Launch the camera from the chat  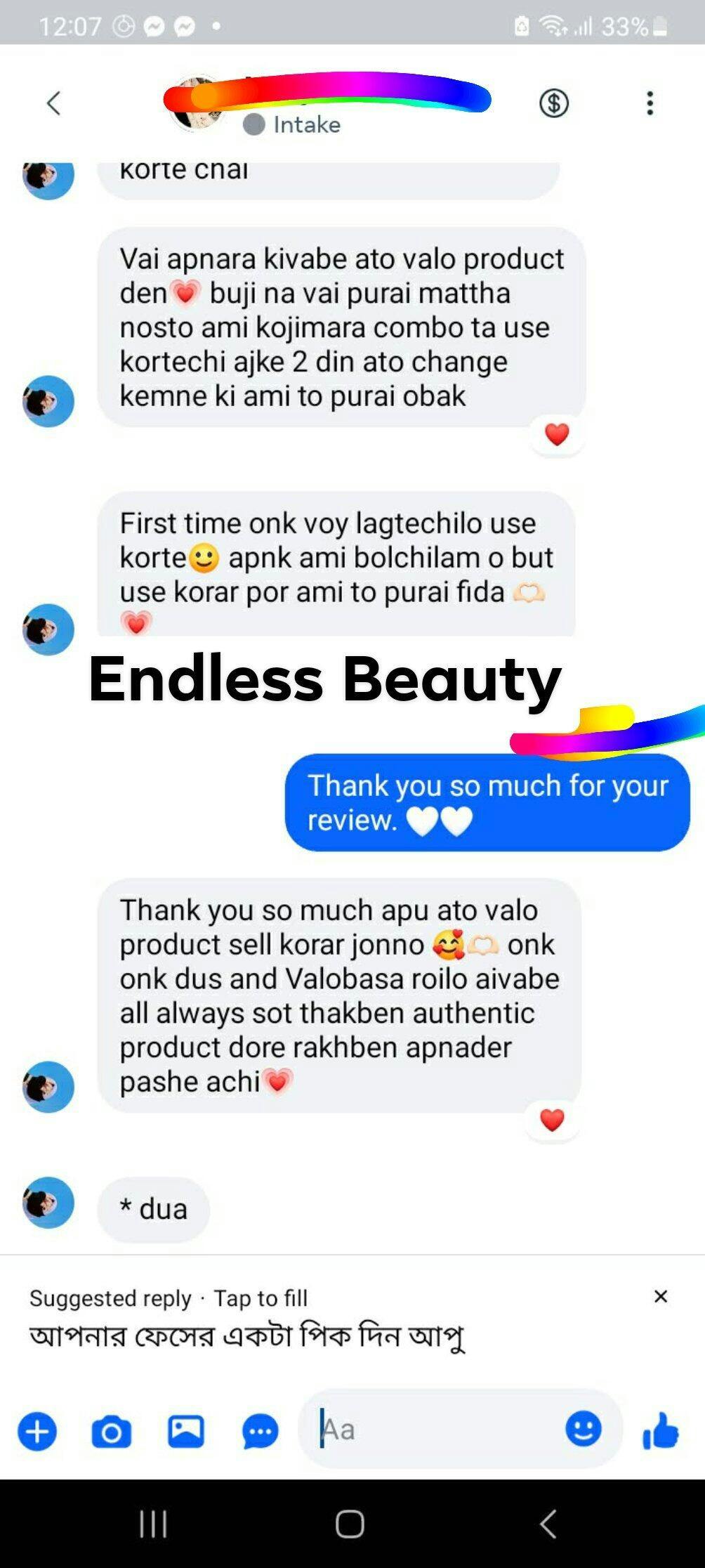(x=112, y=1431)
